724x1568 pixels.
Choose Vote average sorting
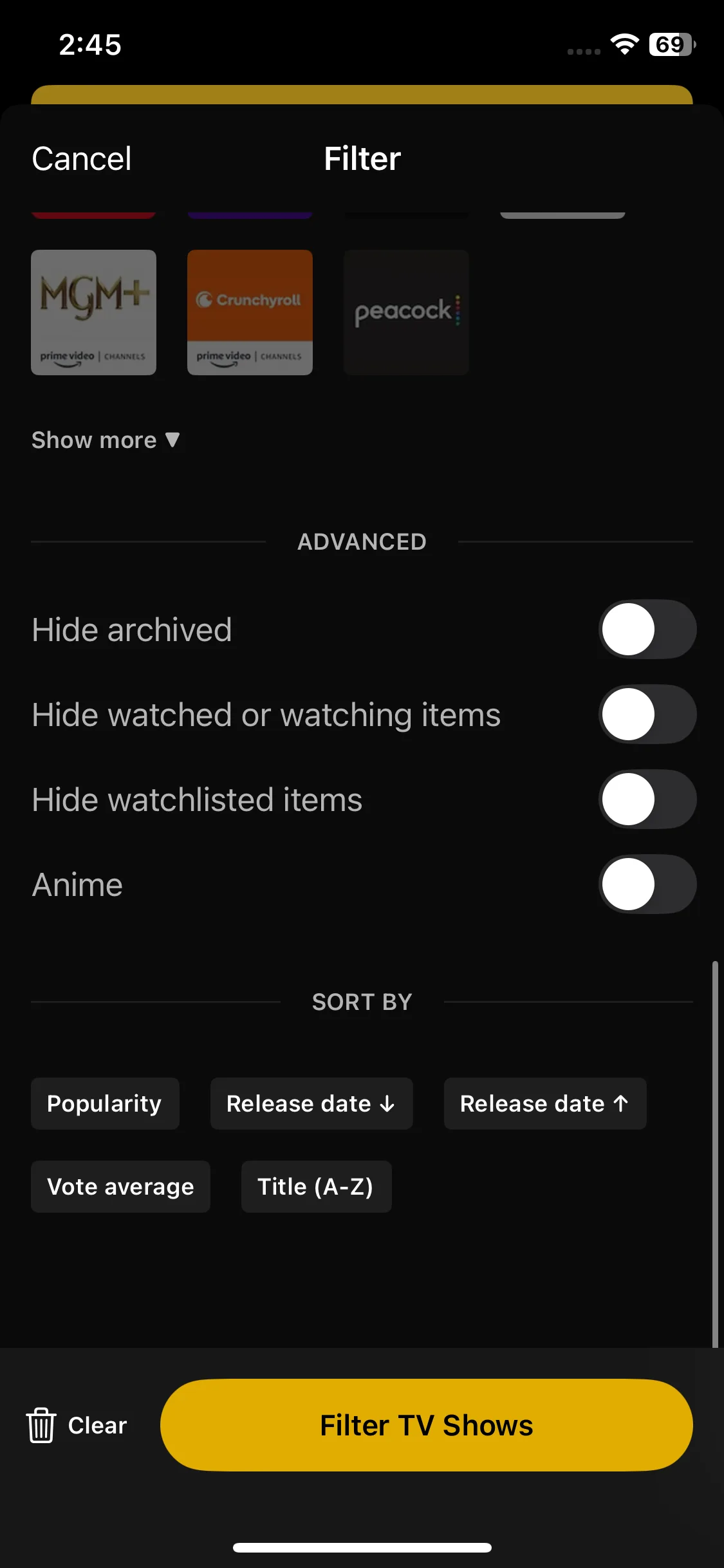click(120, 1187)
